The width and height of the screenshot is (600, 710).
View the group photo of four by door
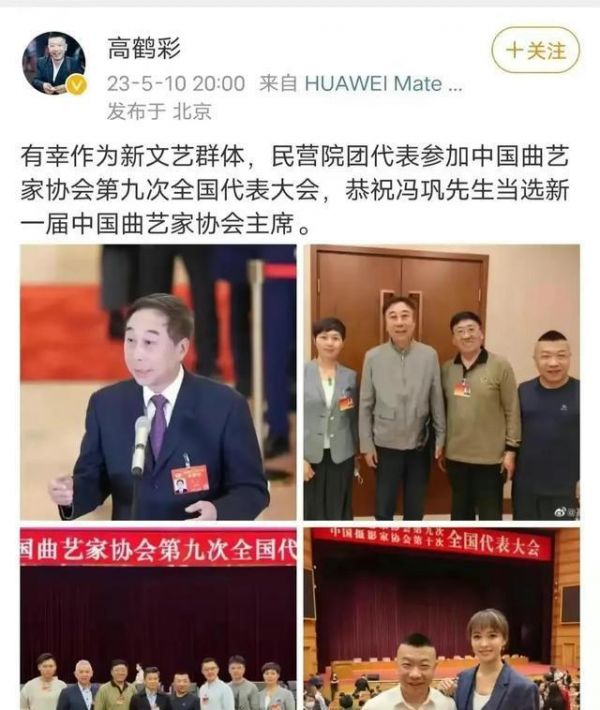[442, 382]
